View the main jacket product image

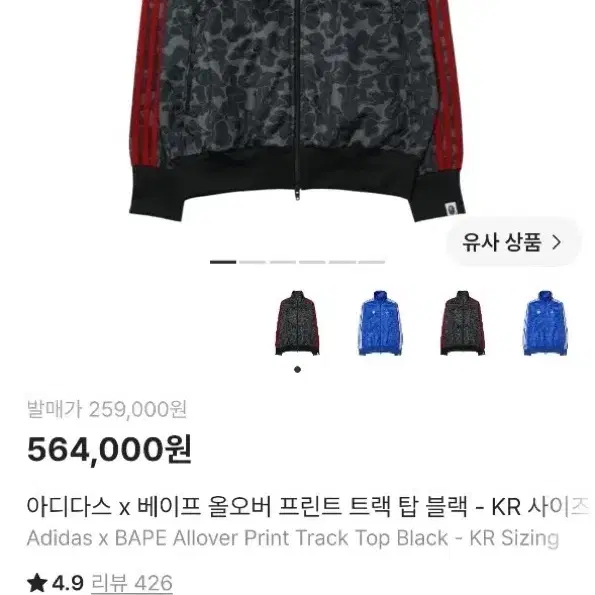point(297,111)
